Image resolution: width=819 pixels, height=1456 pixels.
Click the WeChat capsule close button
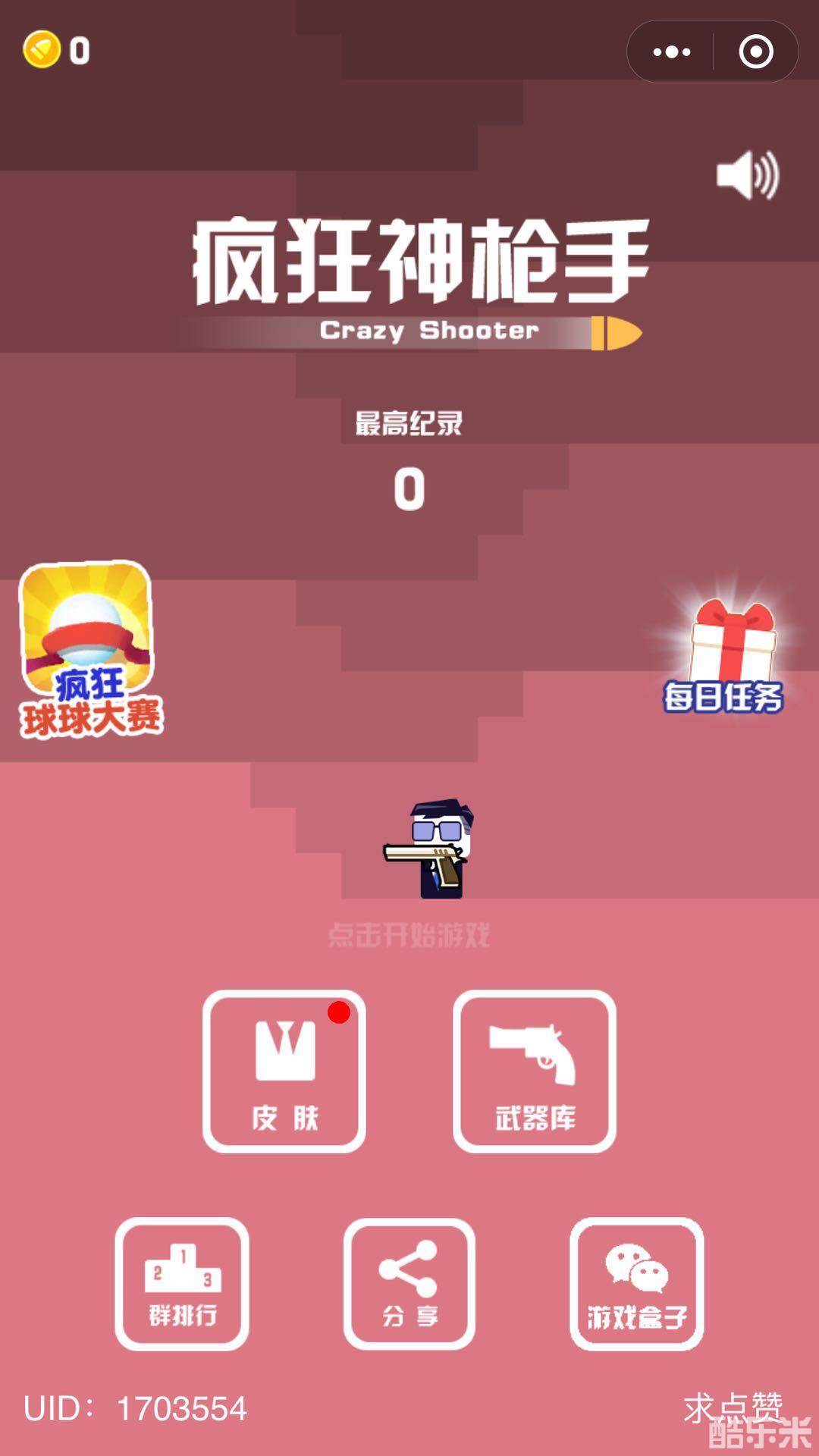[755, 51]
